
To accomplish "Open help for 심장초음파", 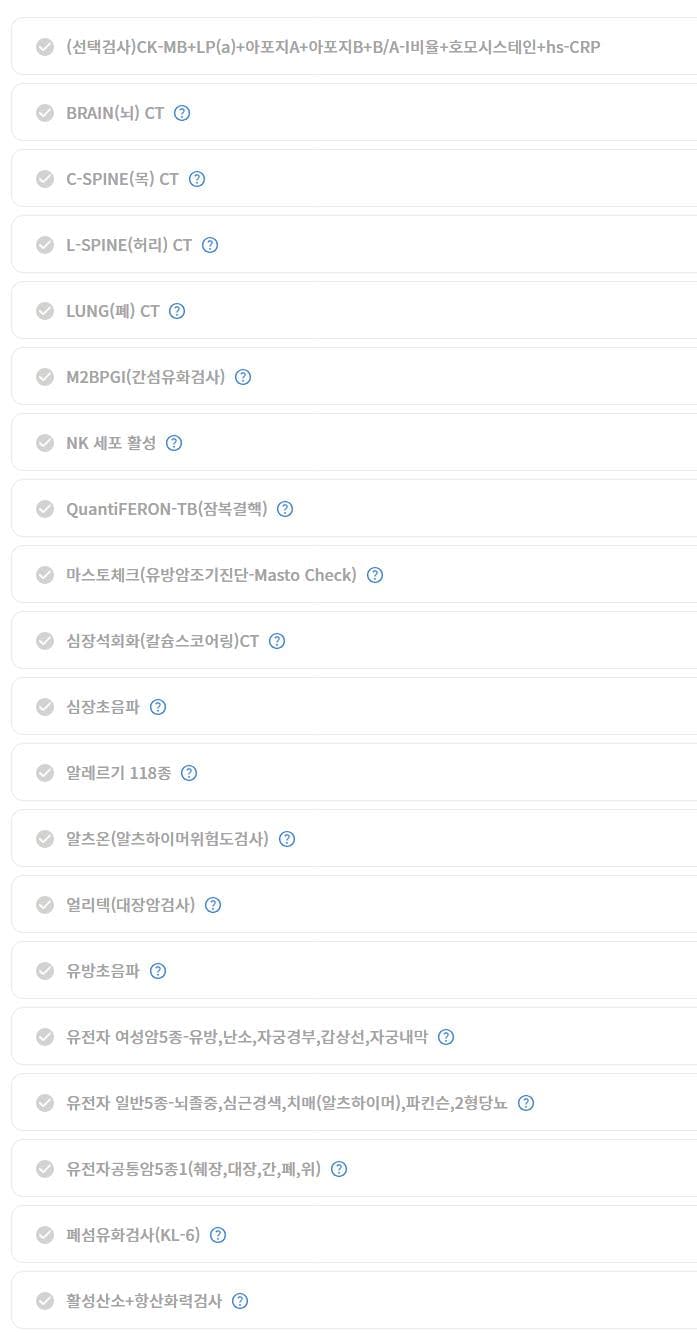I will 158,707.
